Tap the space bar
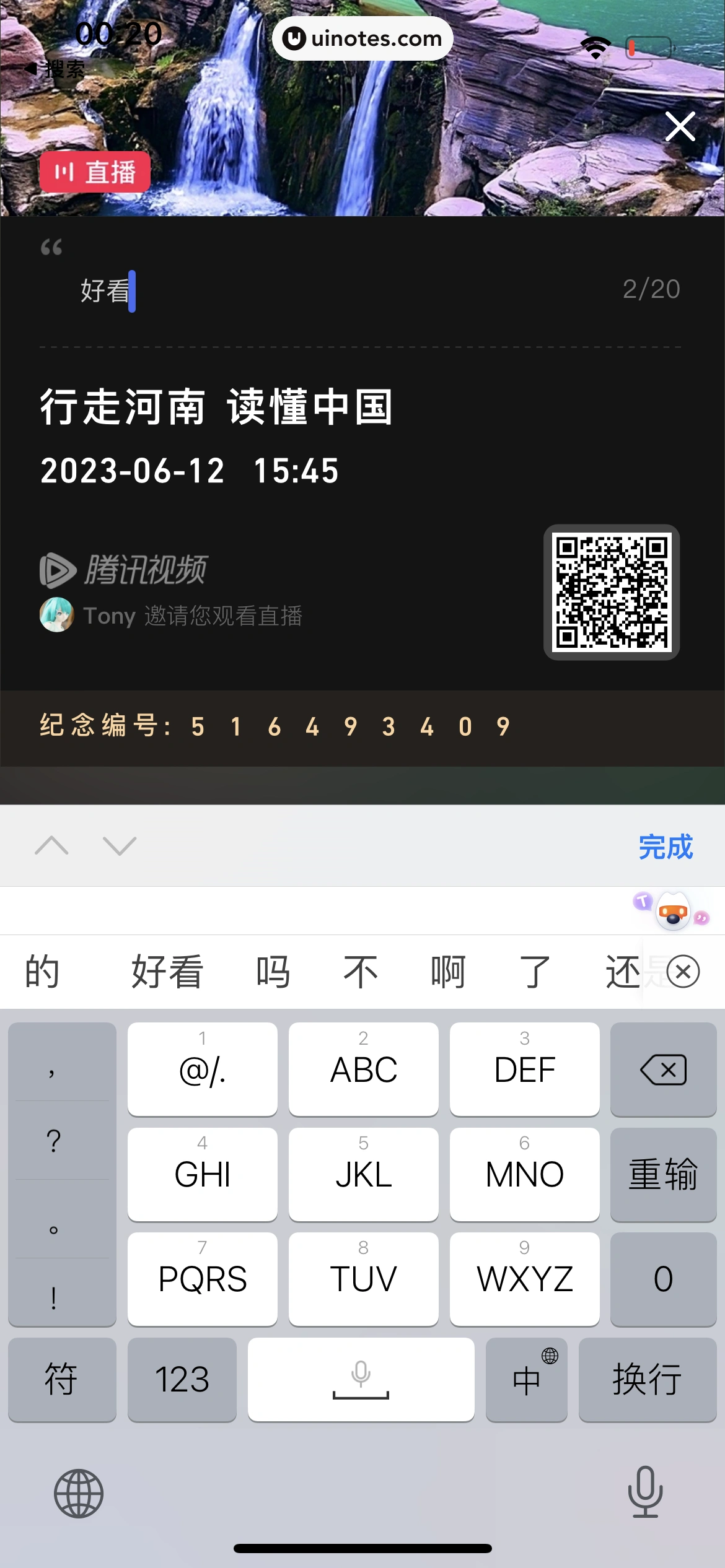The width and height of the screenshot is (725, 1568). pos(361,1380)
